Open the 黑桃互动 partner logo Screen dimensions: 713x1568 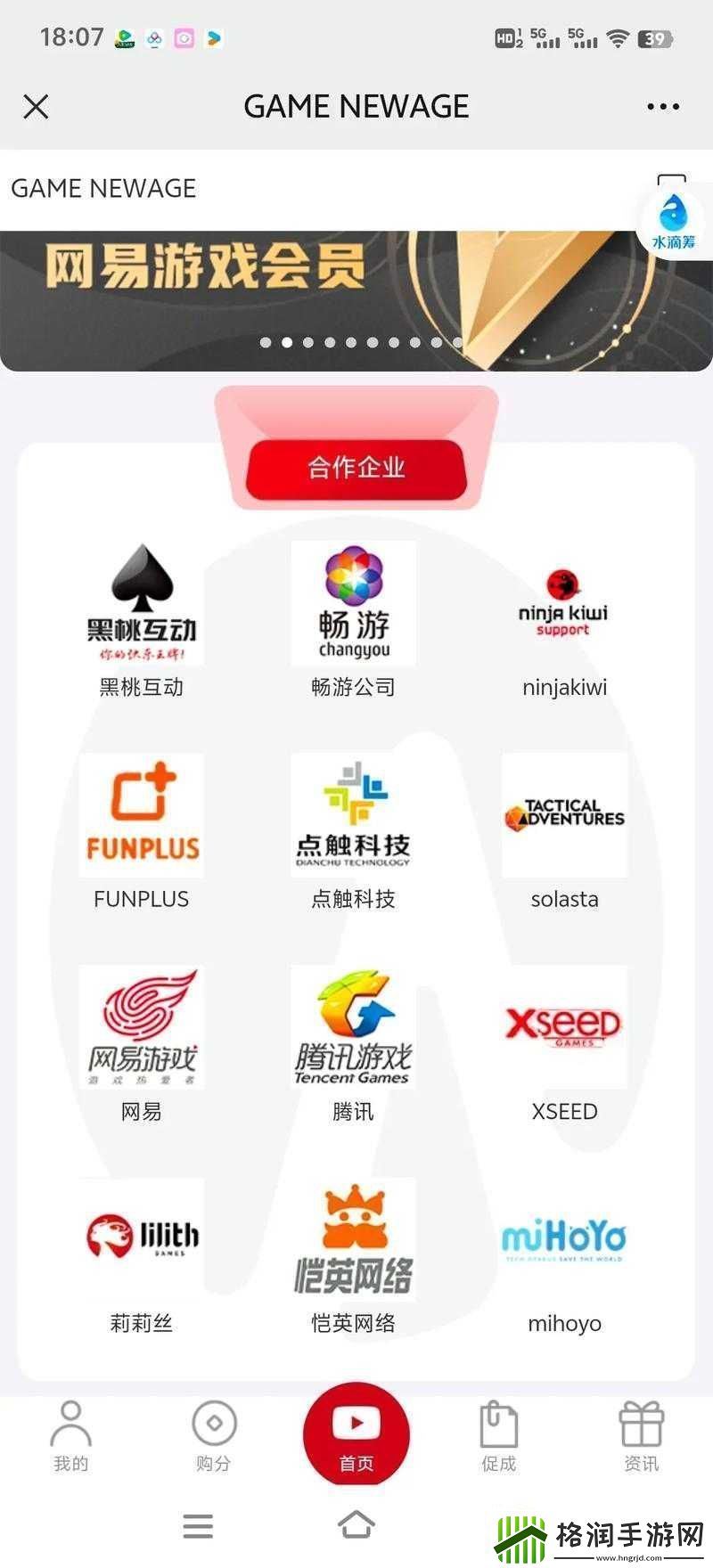(141, 601)
